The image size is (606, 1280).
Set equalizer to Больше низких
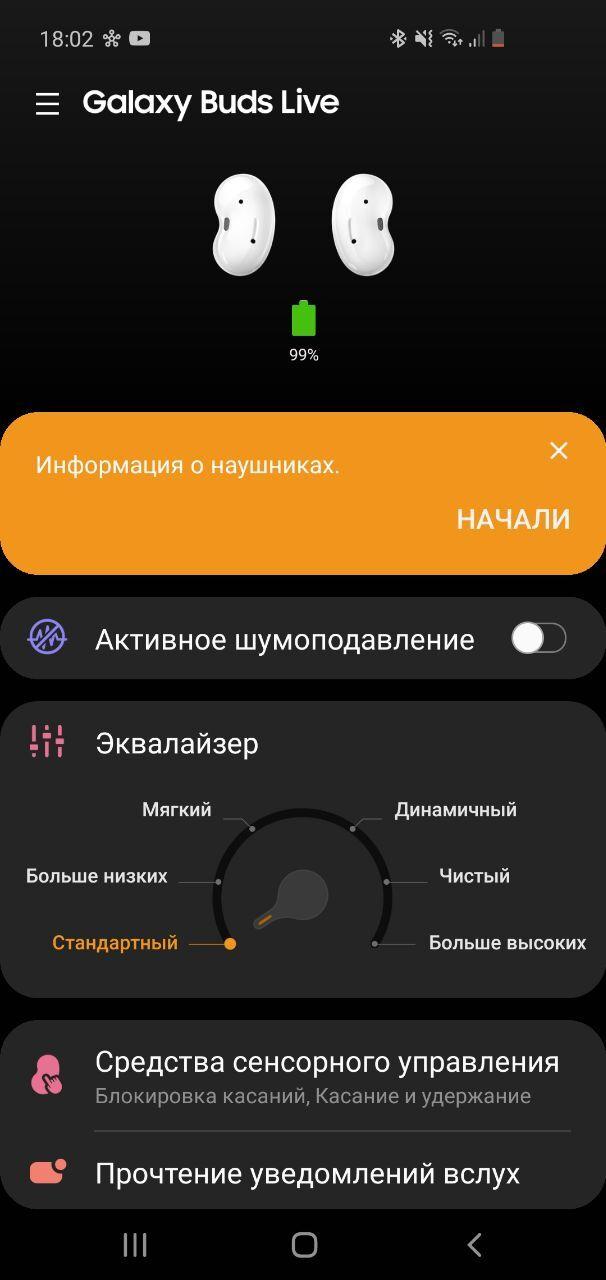tap(97, 876)
